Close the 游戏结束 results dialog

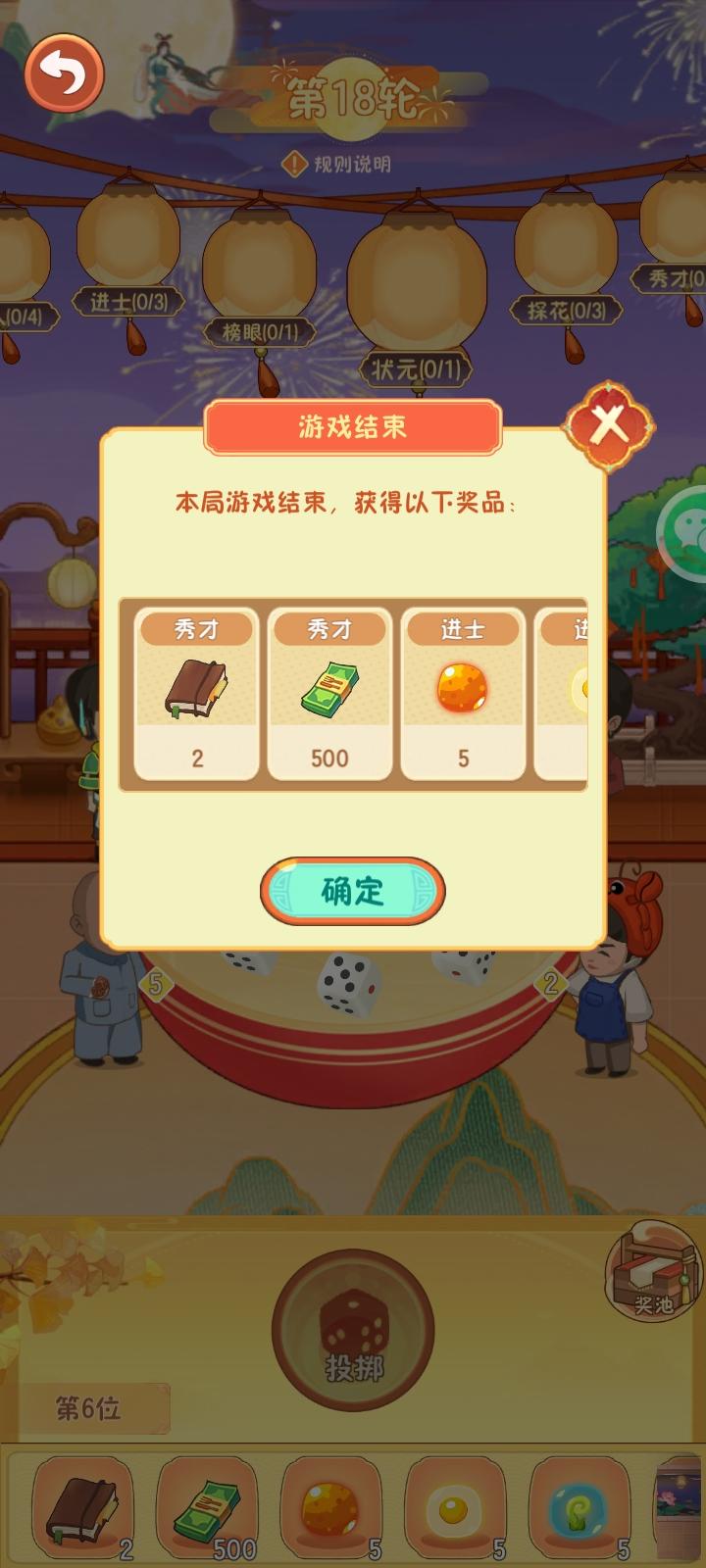(610, 423)
